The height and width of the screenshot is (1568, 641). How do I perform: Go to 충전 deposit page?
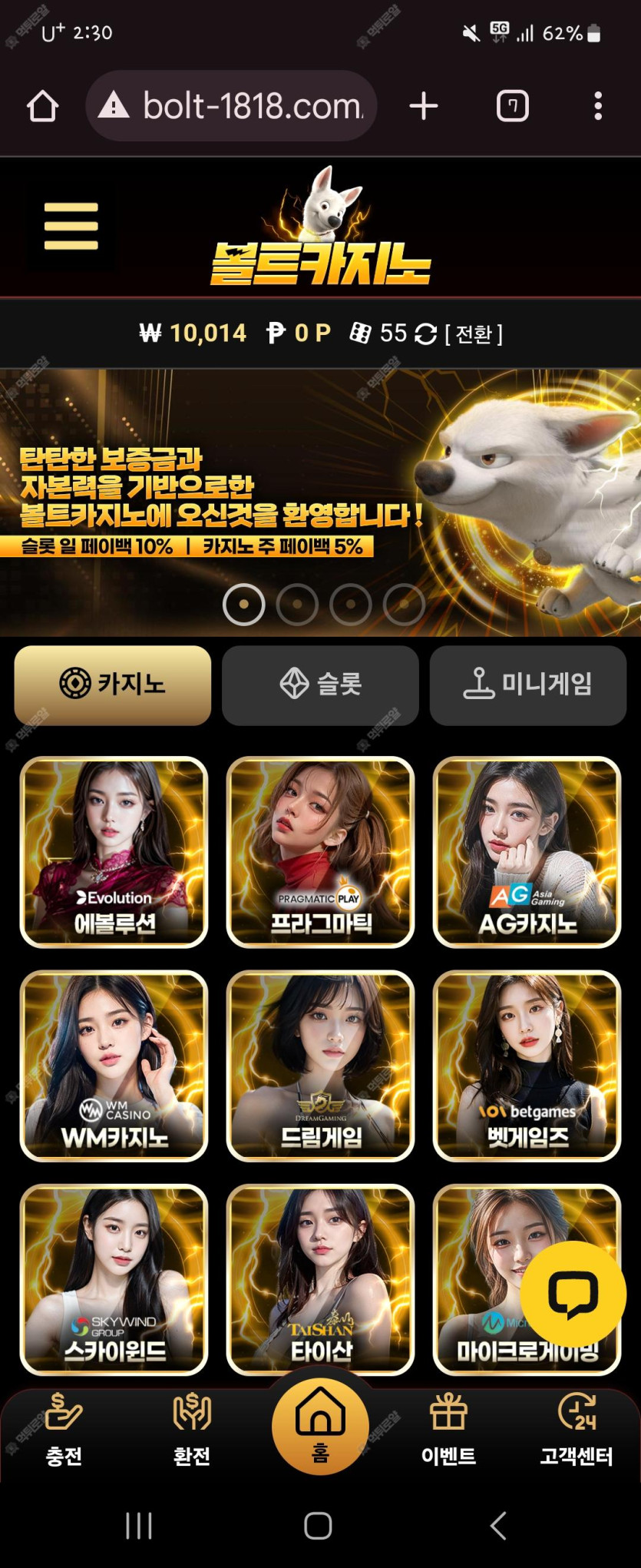pyautogui.click(x=64, y=1430)
